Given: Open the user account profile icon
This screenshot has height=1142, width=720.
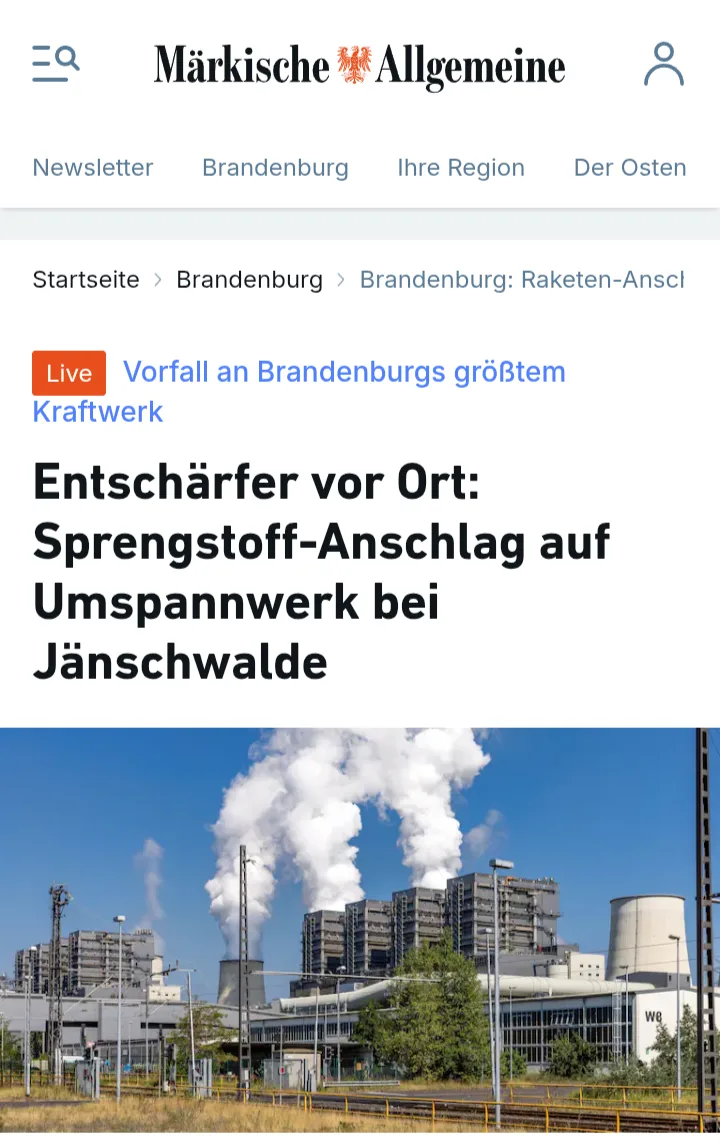Looking at the screenshot, I should point(663,64).
